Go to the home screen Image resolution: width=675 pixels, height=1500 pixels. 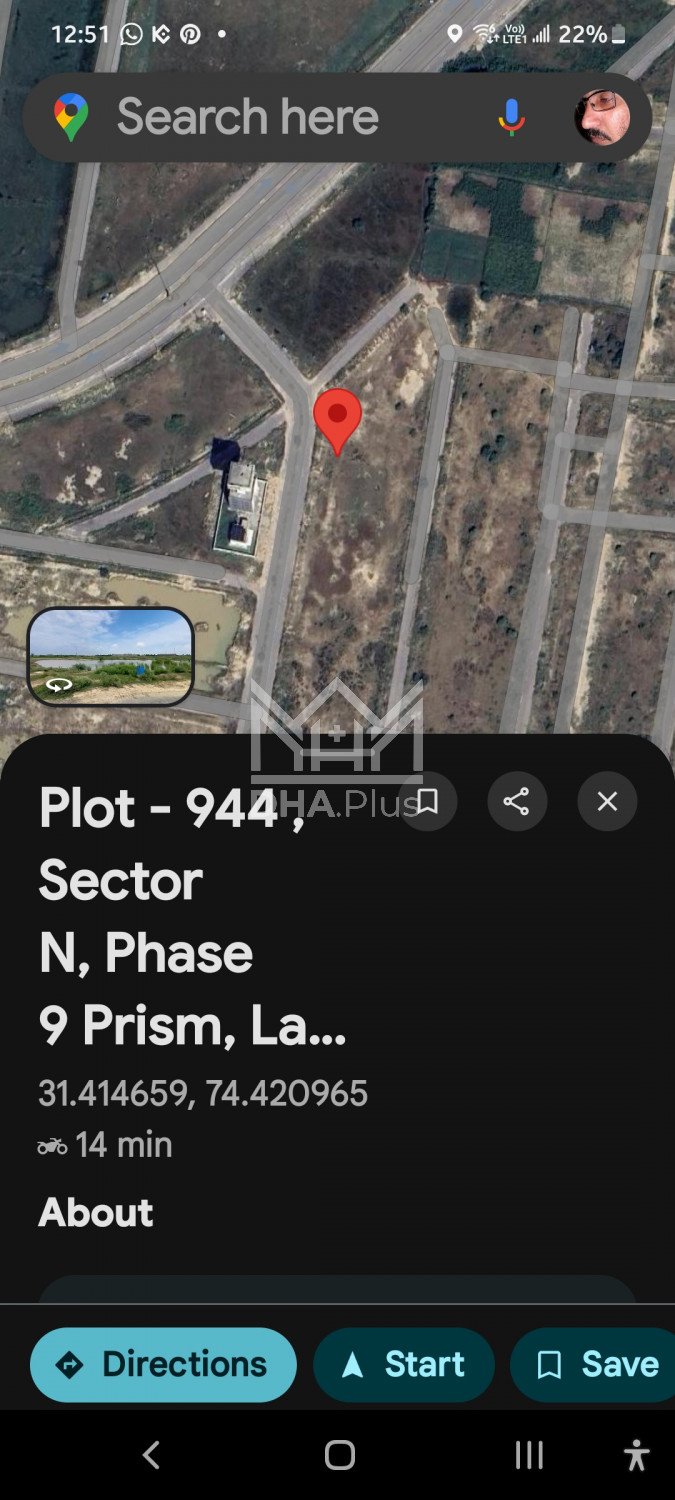coord(340,1455)
